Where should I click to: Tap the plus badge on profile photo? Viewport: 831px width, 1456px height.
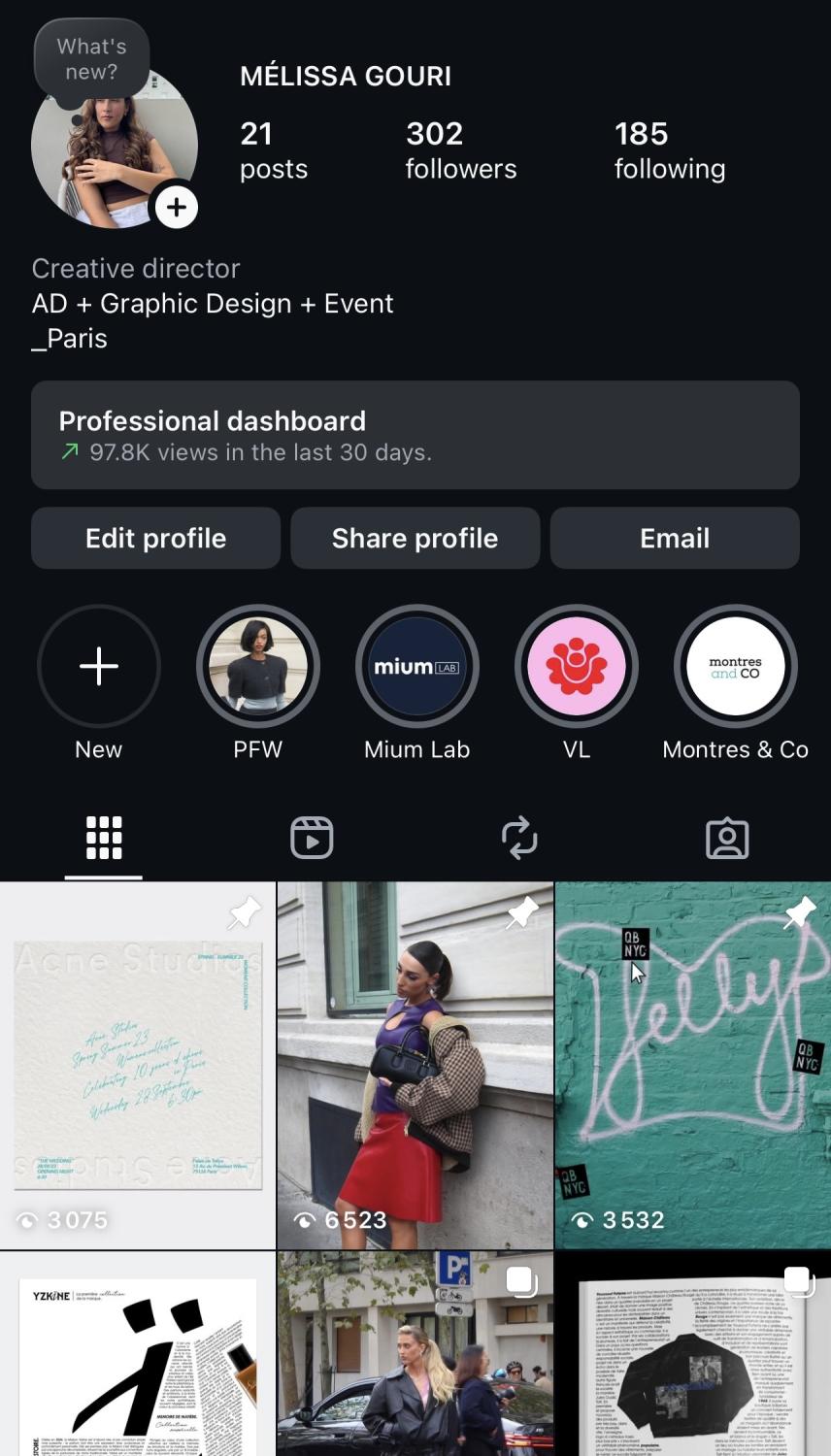[177, 207]
